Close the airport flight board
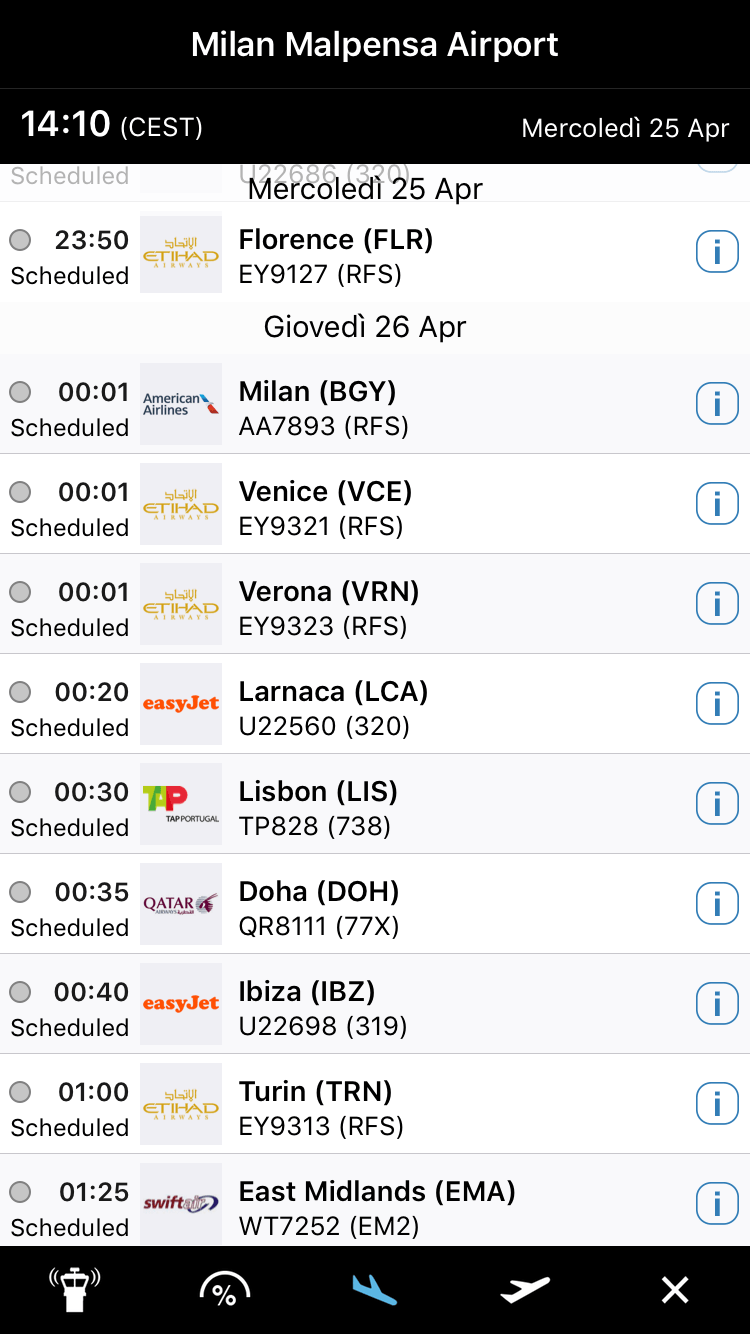Screen dimensions: 750x1334 [675, 1290]
